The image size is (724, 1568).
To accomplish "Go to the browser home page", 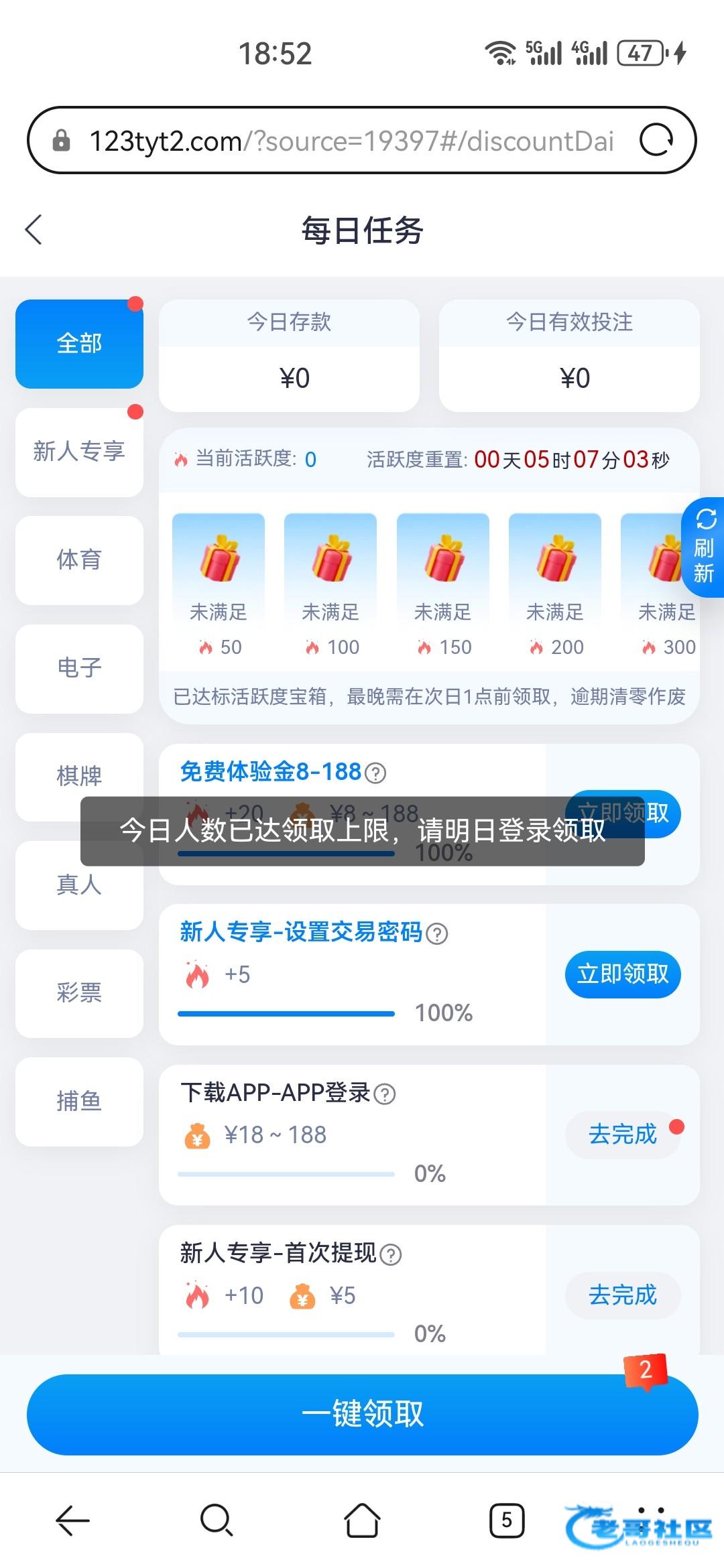I will 362,1520.
